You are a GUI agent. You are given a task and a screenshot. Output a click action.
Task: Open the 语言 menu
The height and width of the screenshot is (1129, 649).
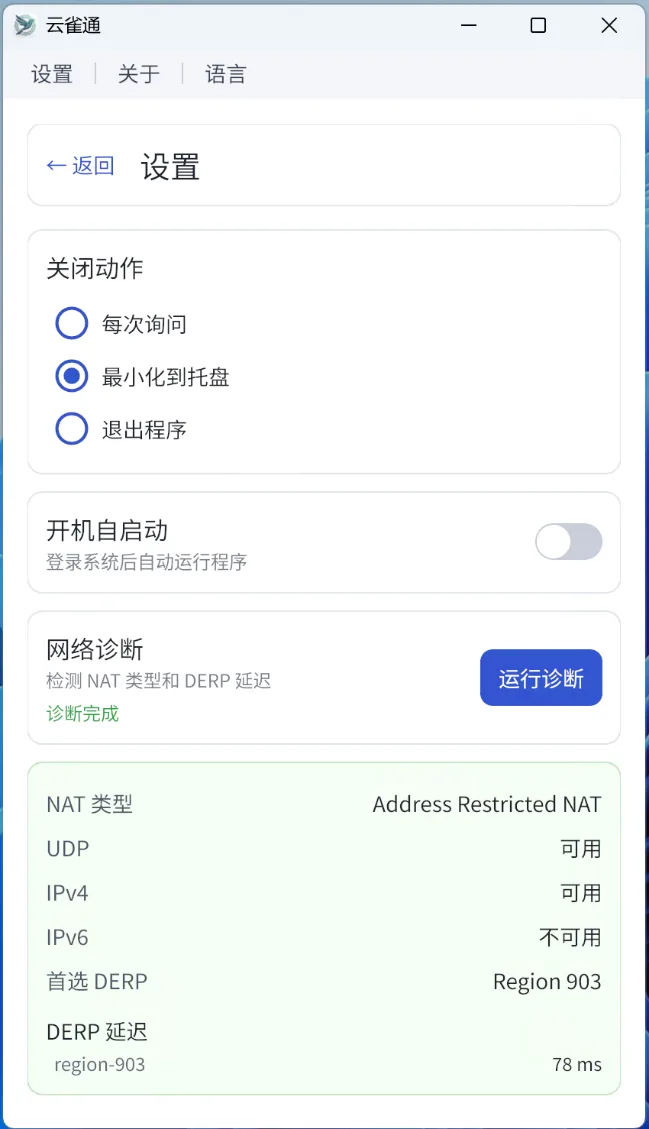226,74
